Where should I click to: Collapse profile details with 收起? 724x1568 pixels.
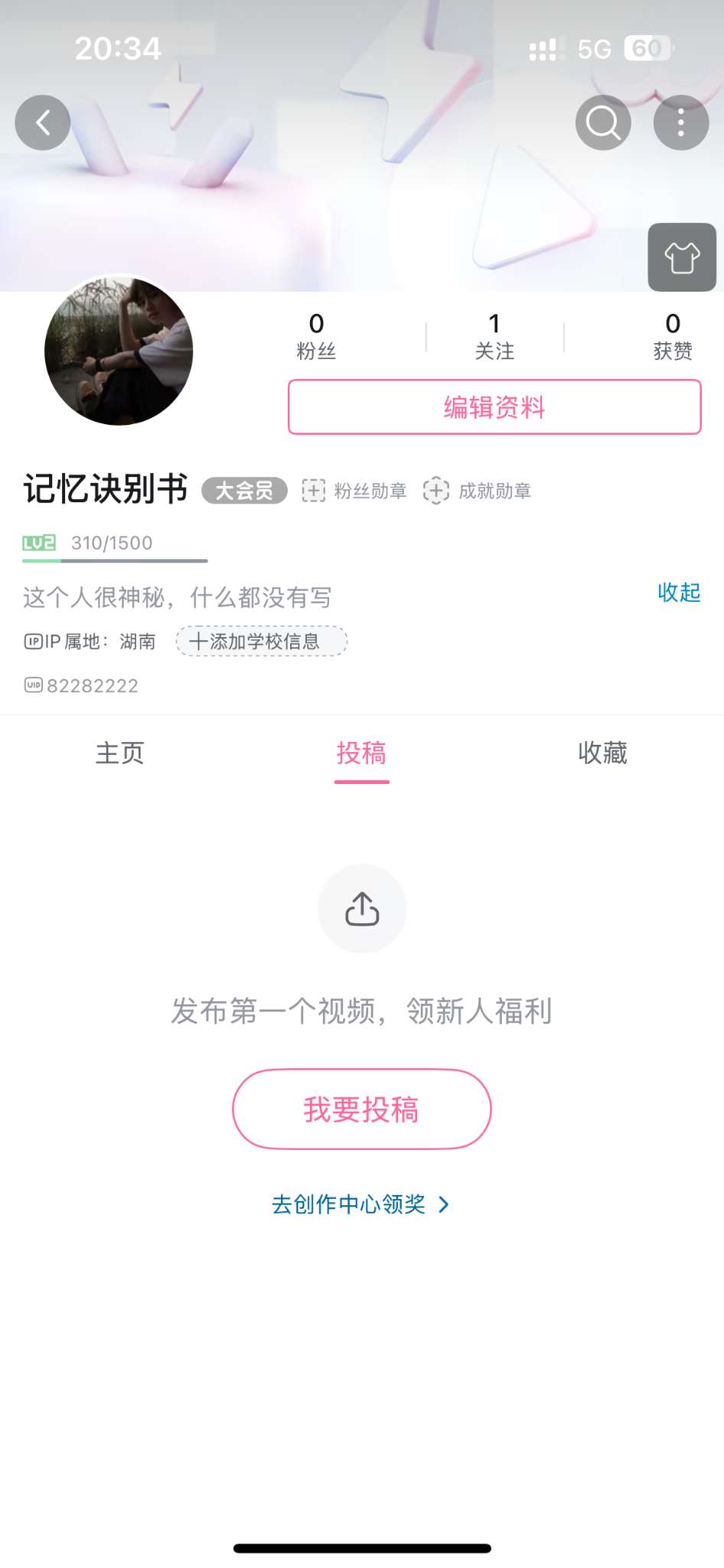coord(679,593)
